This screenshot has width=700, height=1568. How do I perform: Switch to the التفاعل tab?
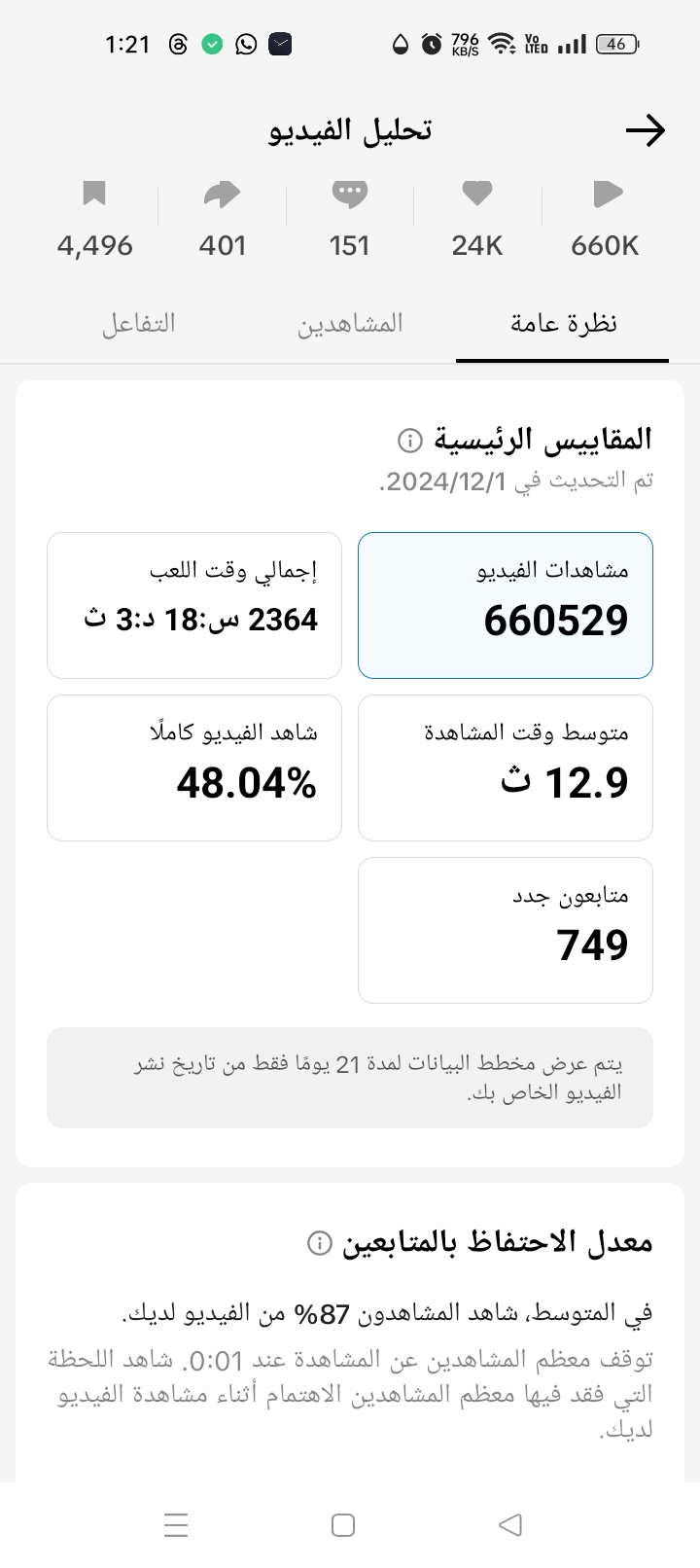(x=138, y=323)
